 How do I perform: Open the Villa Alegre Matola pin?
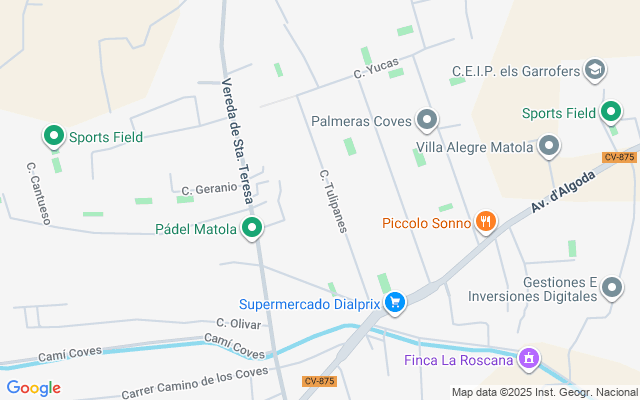[x=548, y=148]
